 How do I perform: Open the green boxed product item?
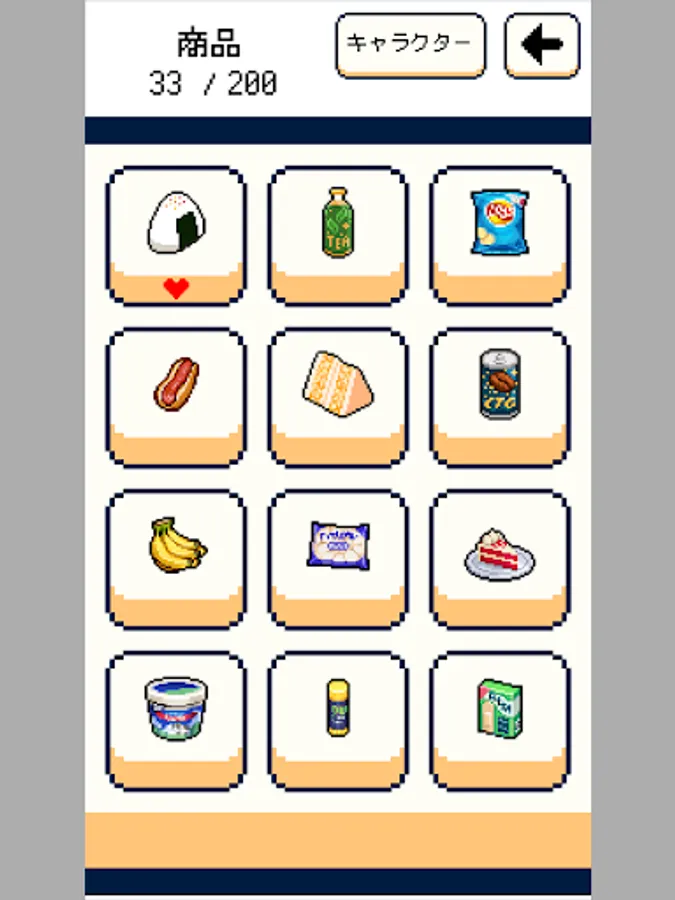[500, 721]
